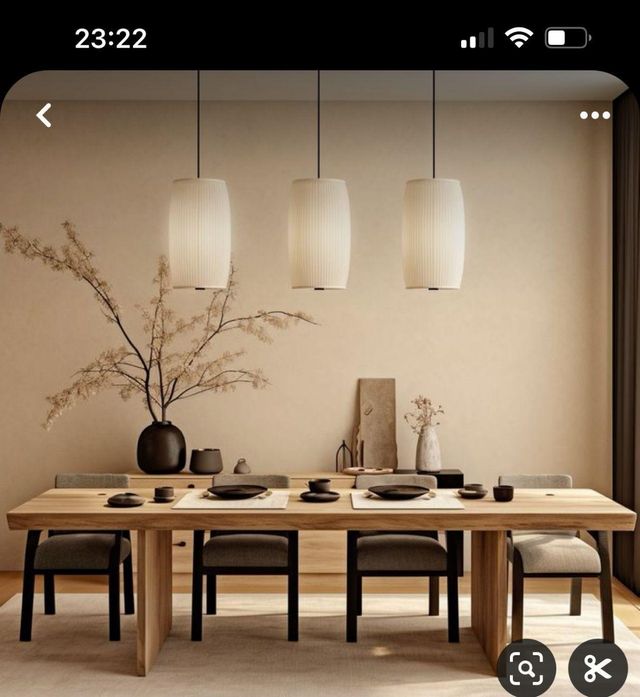Screen dimensions: 640x697
Task: Tap the scissors cutout button
Action: pyautogui.click(x=597, y=668)
